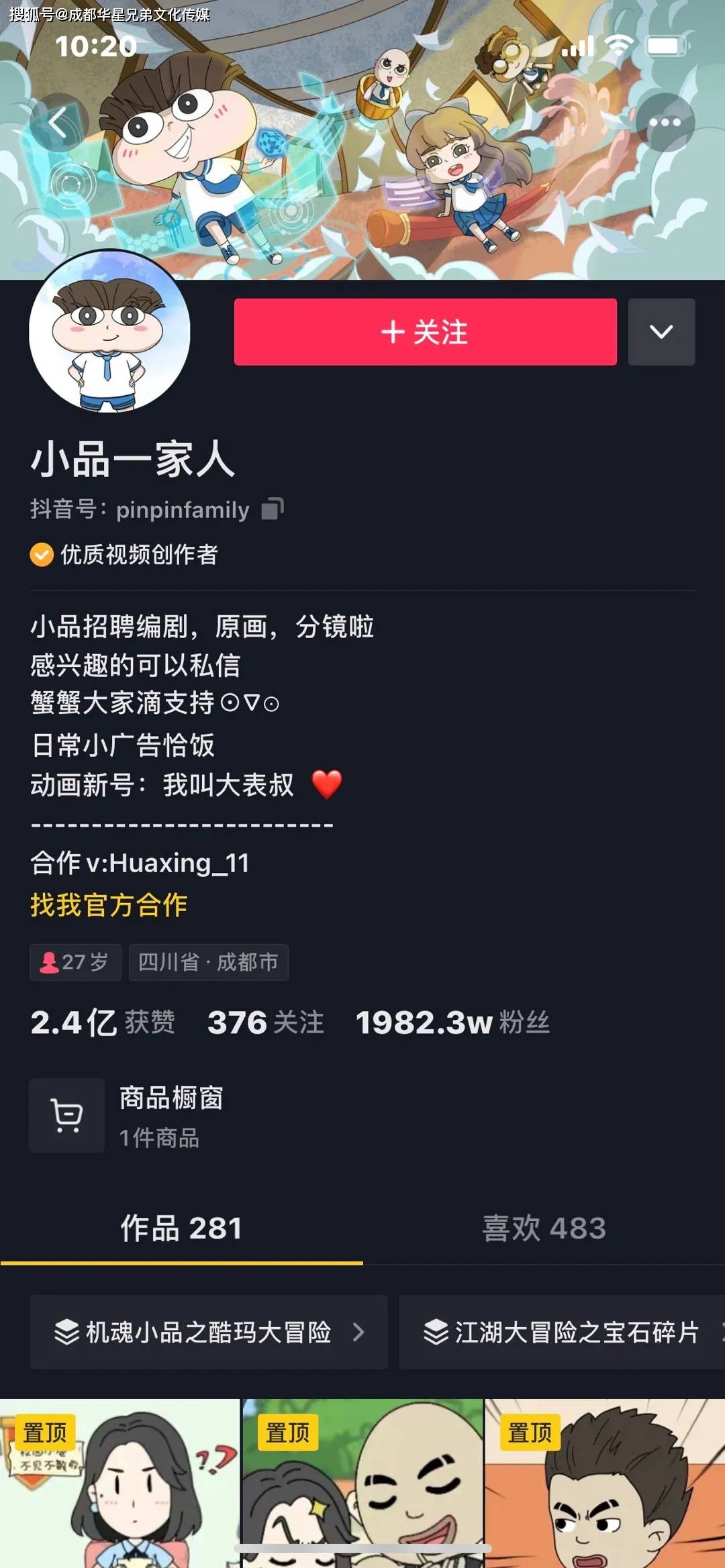Go back using the back arrow
The width and height of the screenshot is (725, 1568).
pos(58,122)
